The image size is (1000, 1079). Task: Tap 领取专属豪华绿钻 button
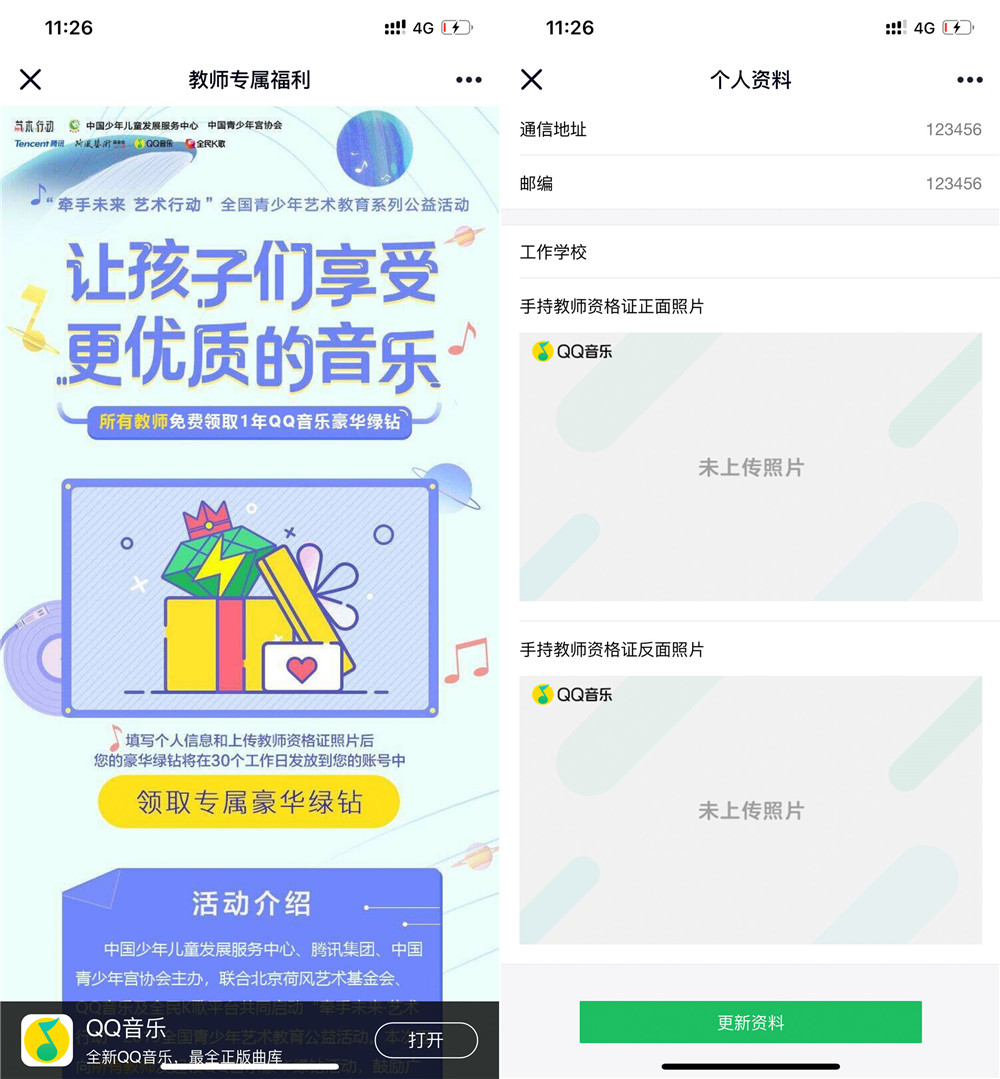click(249, 802)
